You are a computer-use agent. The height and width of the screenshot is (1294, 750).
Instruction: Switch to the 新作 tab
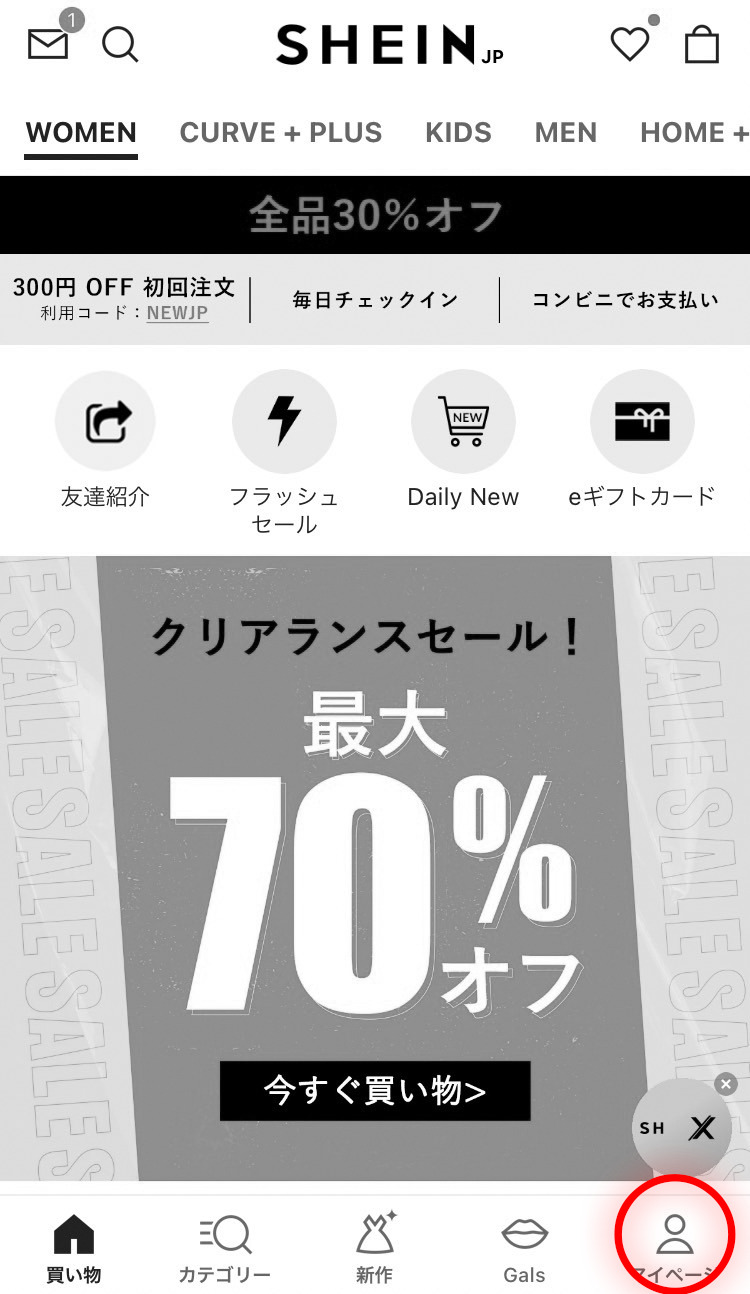click(375, 1248)
